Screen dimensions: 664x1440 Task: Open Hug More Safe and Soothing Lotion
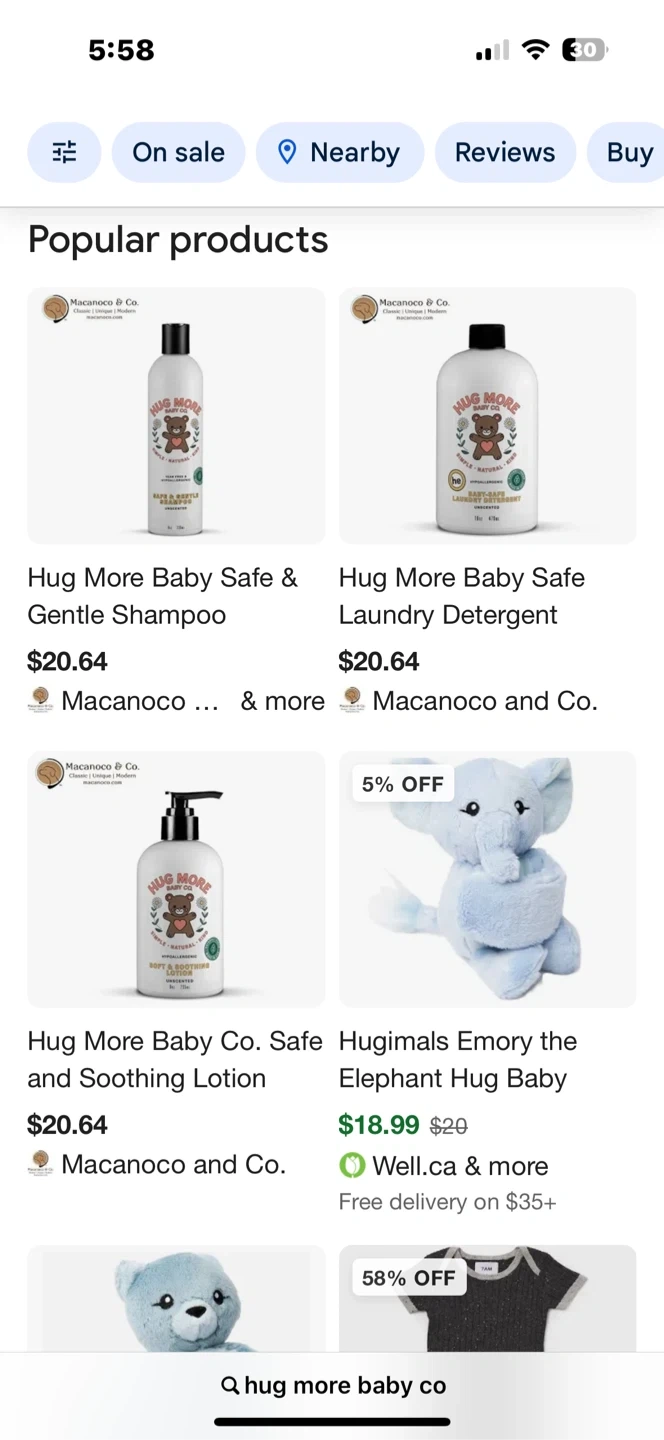[176, 879]
